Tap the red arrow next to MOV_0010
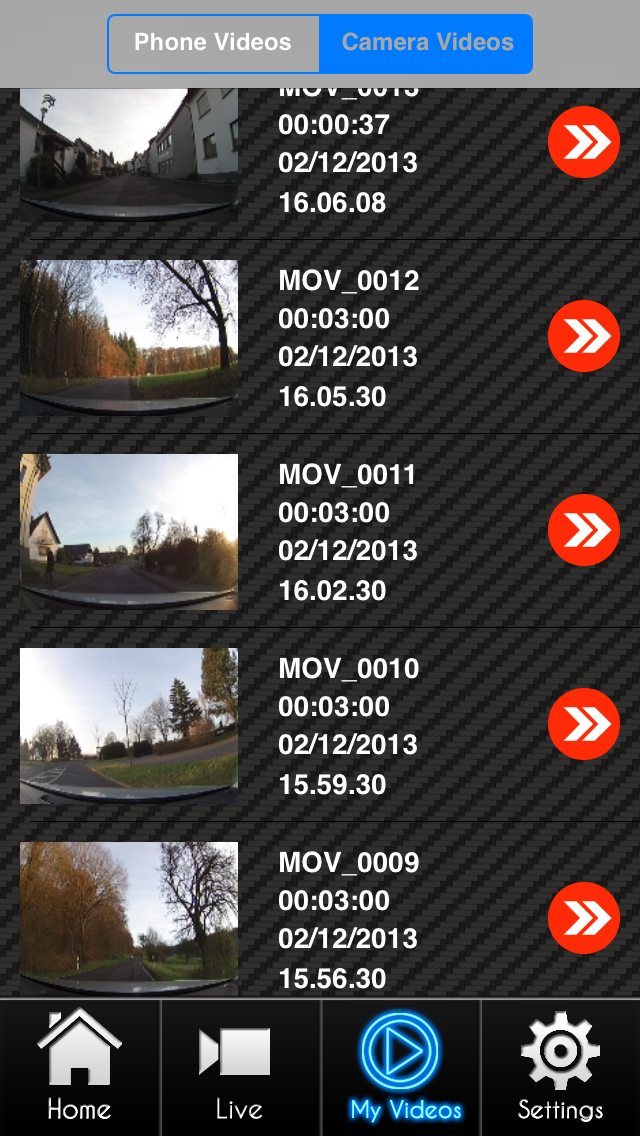Screen dimensions: 640x1136 [x=584, y=724]
